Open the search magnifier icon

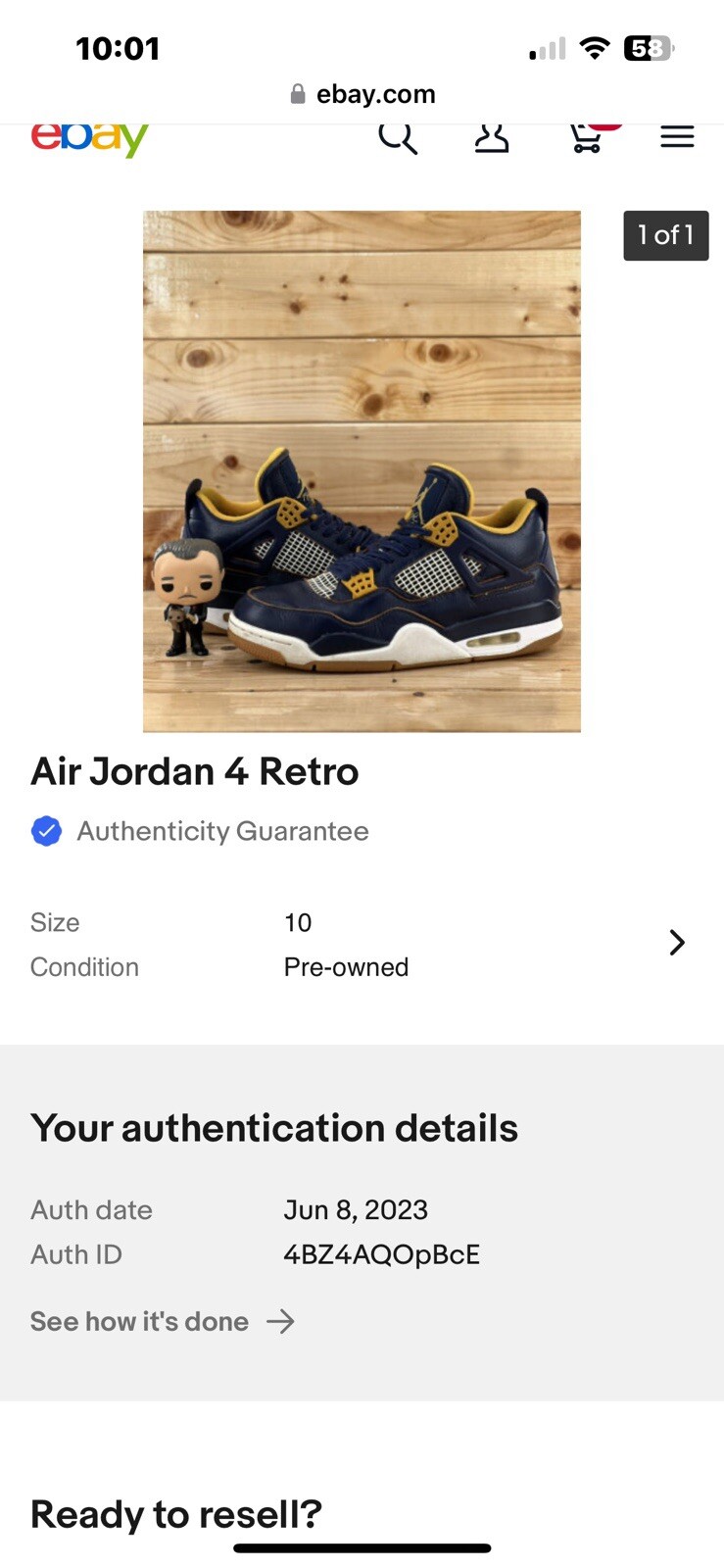tap(397, 138)
